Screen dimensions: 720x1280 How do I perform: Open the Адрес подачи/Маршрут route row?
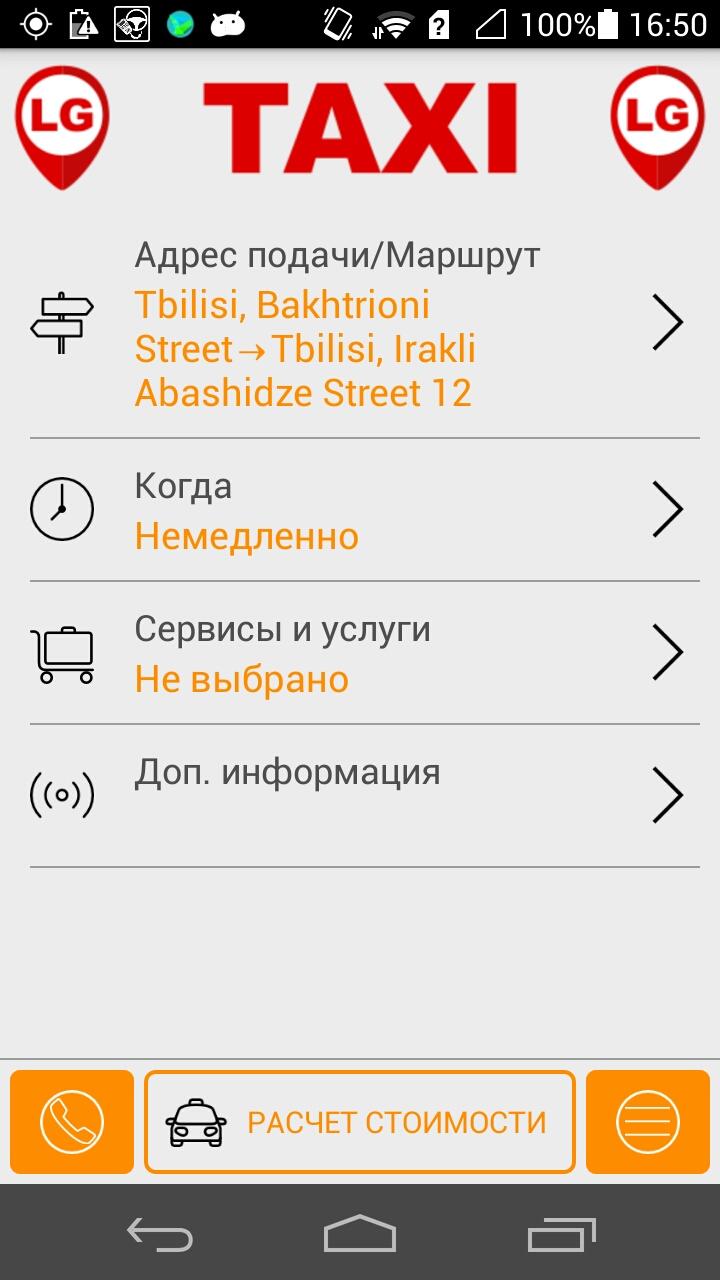pyautogui.click(x=360, y=324)
